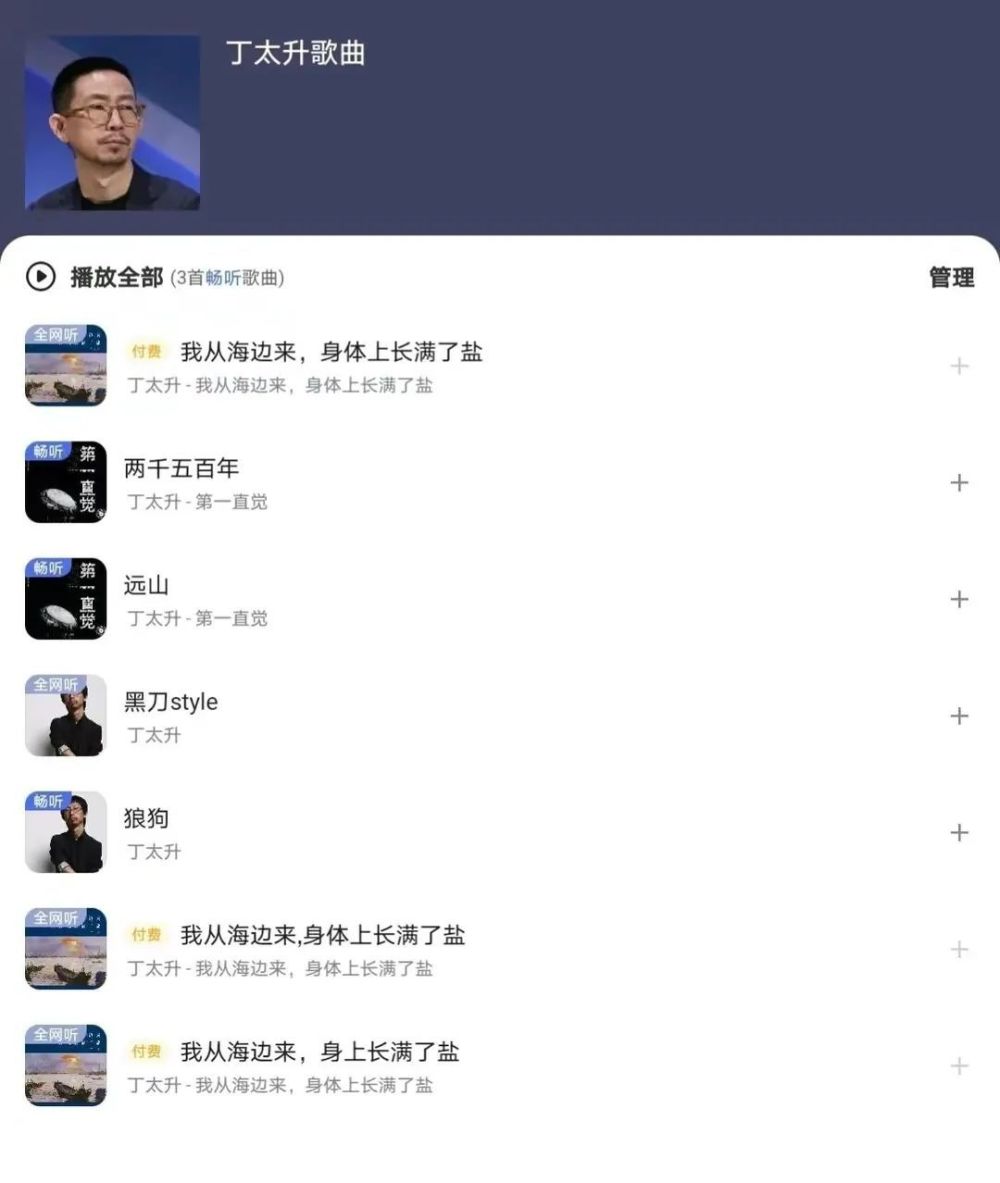
Task: Open 管理 to manage the song list
Action: pyautogui.click(x=951, y=278)
